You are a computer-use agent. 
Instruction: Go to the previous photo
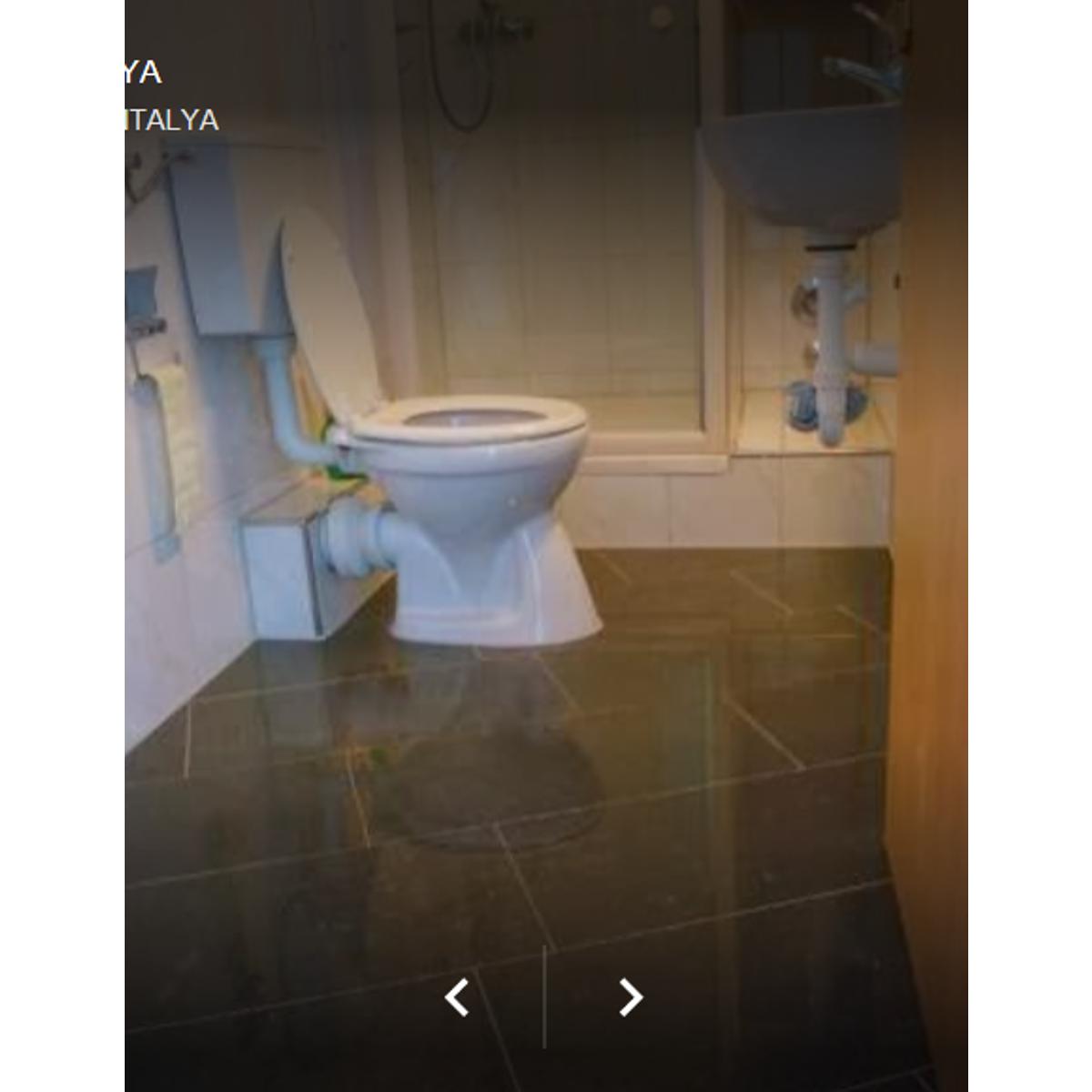click(457, 997)
